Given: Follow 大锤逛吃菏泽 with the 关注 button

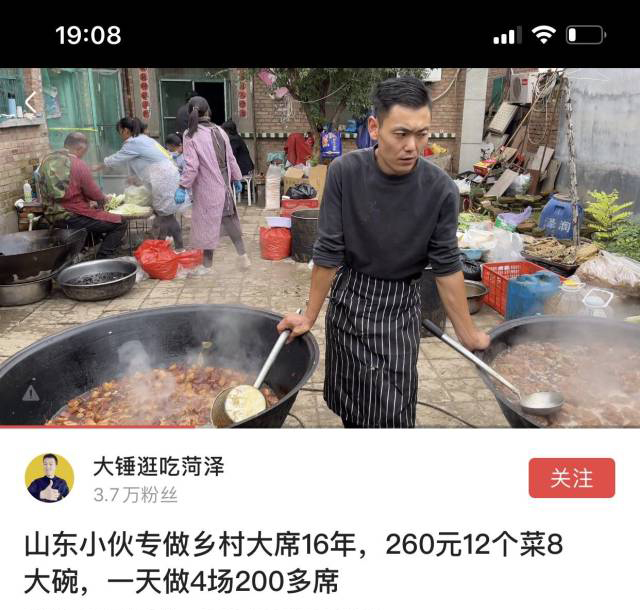Looking at the screenshot, I should (571, 478).
